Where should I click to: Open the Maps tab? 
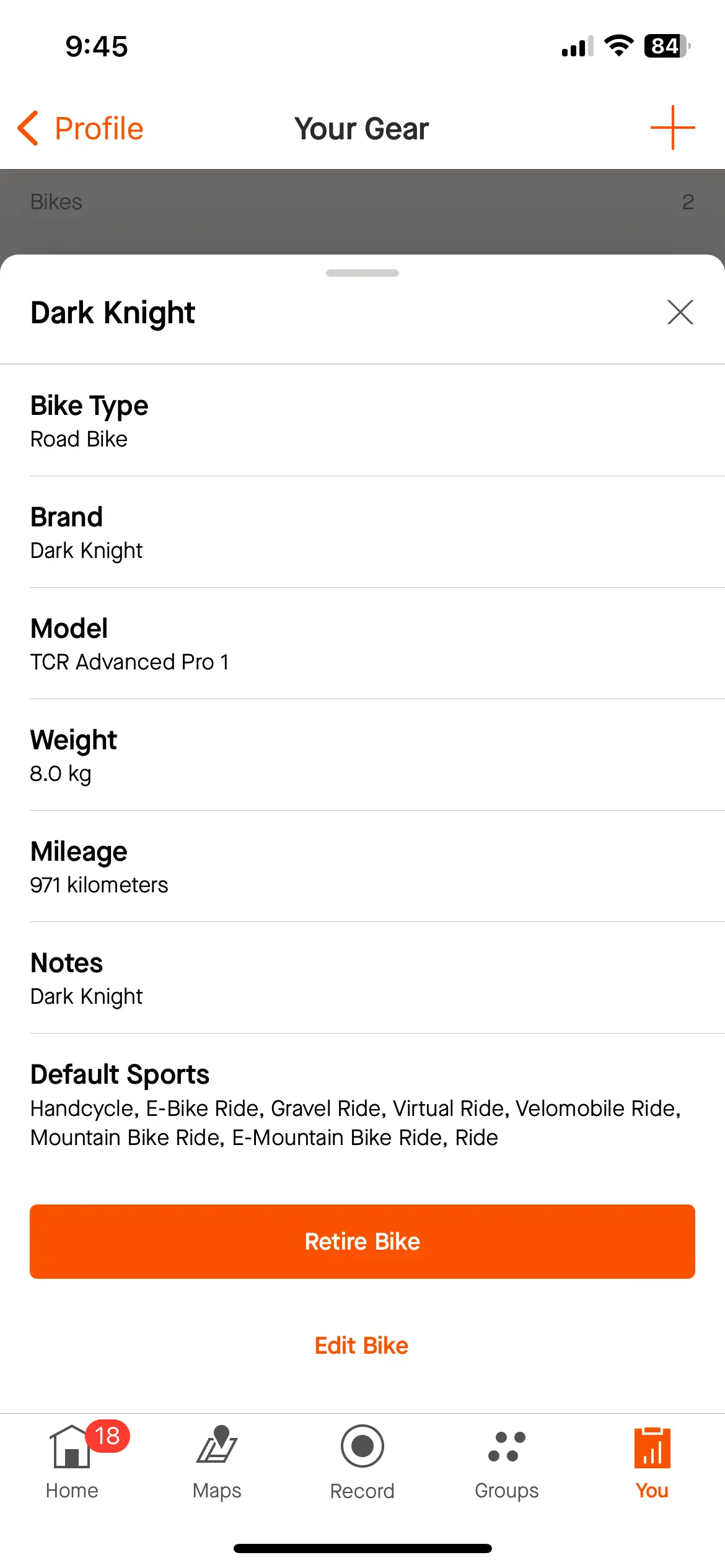[217, 1461]
